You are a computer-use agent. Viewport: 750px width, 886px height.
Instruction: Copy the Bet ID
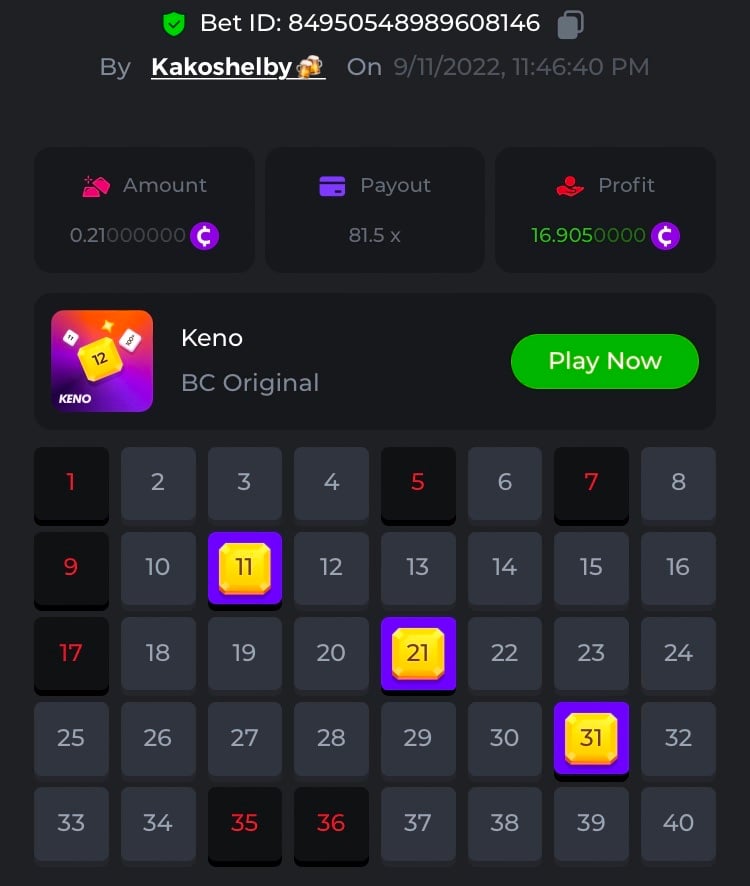570,24
